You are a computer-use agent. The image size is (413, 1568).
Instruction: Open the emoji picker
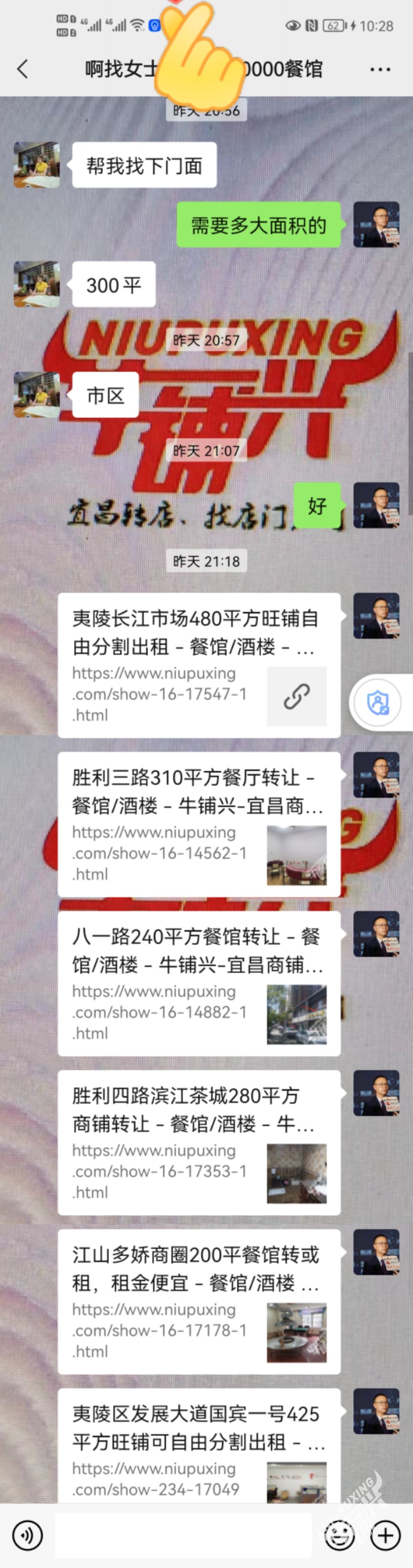point(340,1536)
